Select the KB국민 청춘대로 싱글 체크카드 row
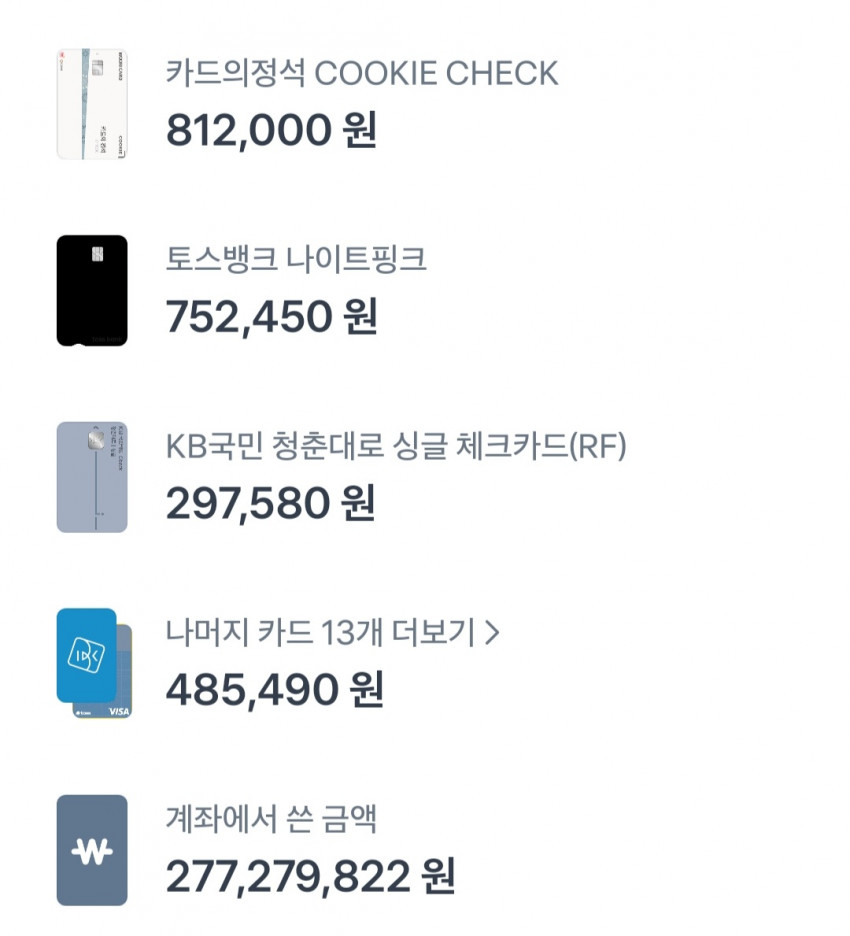 tap(425, 477)
